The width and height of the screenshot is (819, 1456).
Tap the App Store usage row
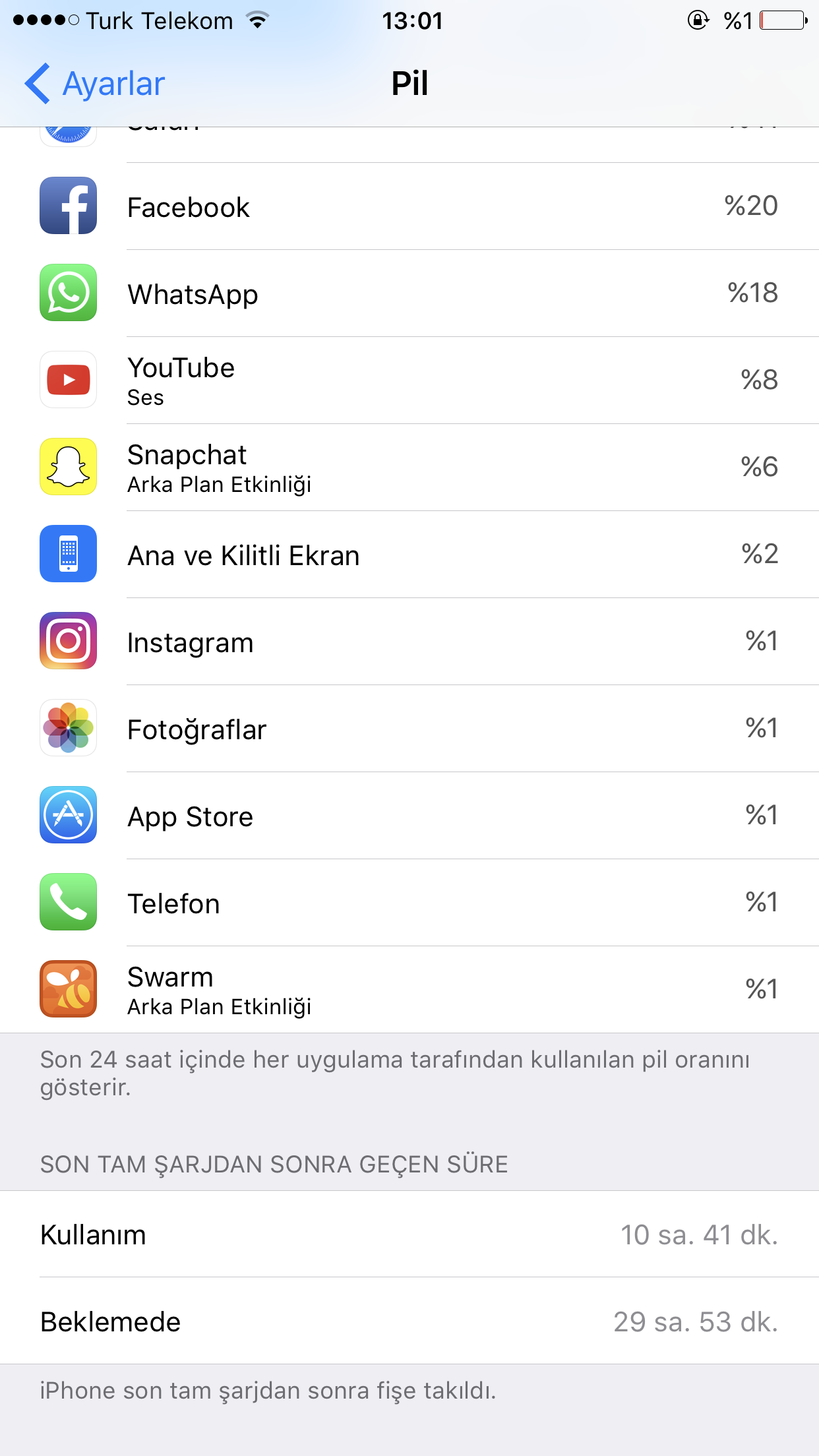tap(409, 816)
